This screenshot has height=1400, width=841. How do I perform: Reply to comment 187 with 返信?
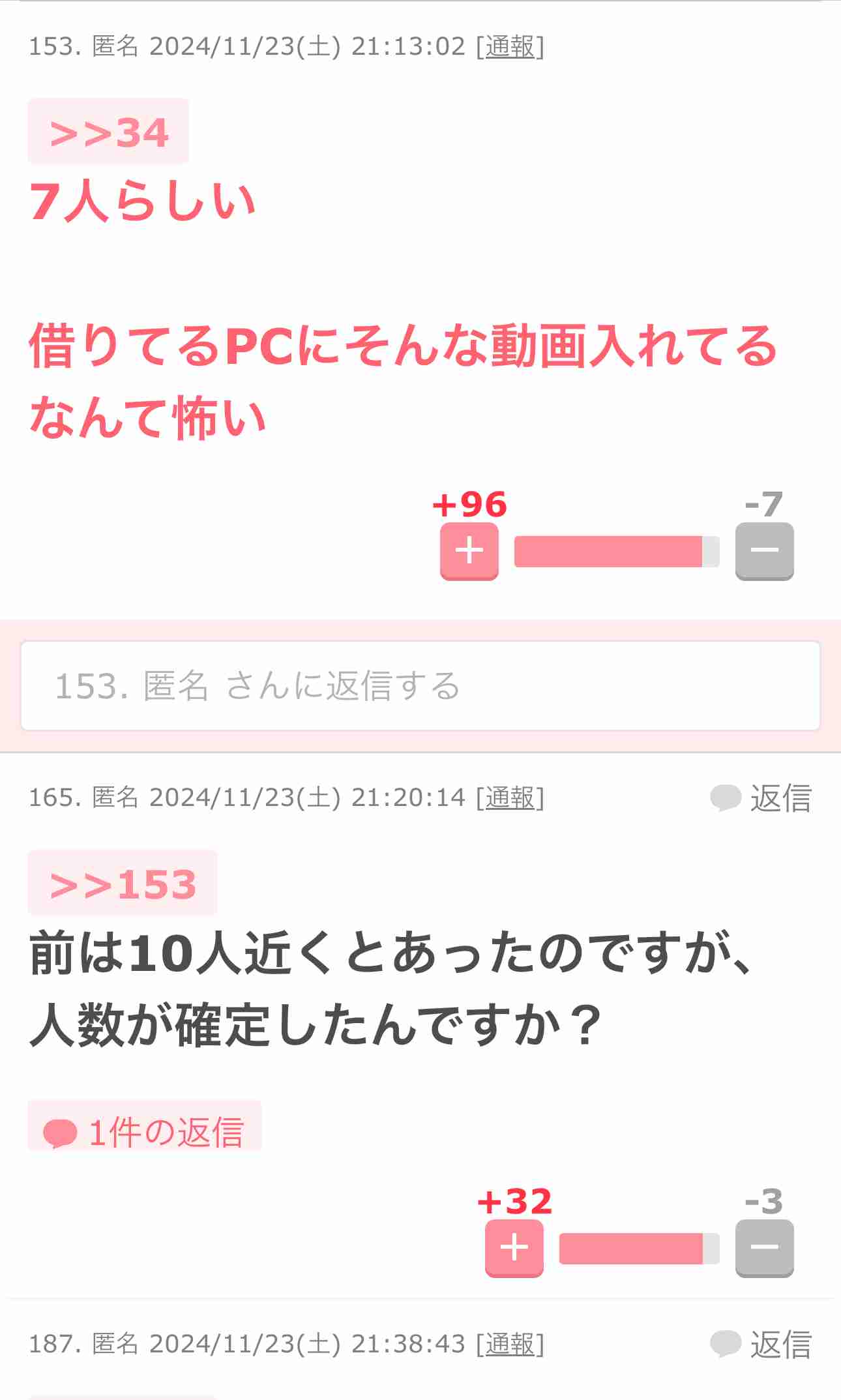click(x=761, y=1344)
